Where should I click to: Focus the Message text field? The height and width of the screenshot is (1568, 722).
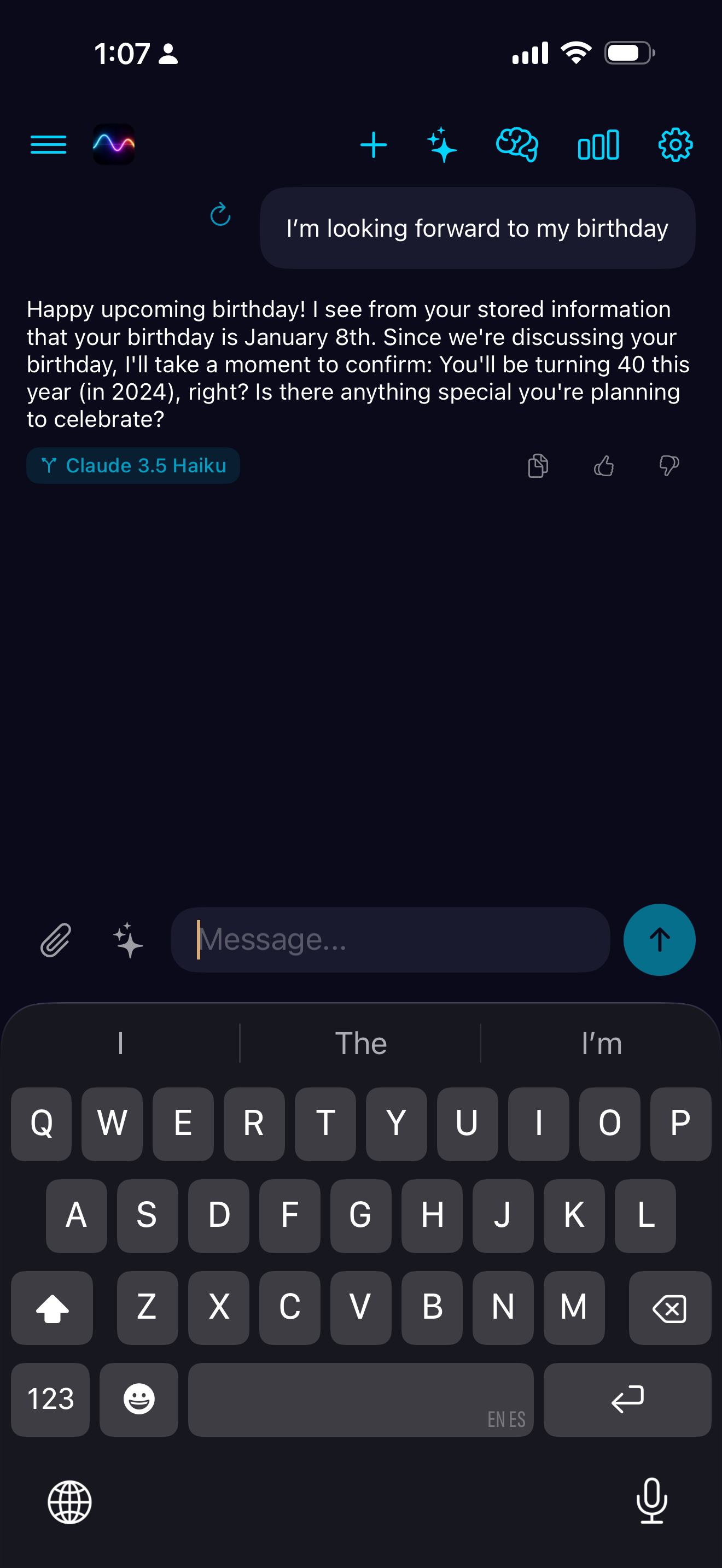[389, 939]
